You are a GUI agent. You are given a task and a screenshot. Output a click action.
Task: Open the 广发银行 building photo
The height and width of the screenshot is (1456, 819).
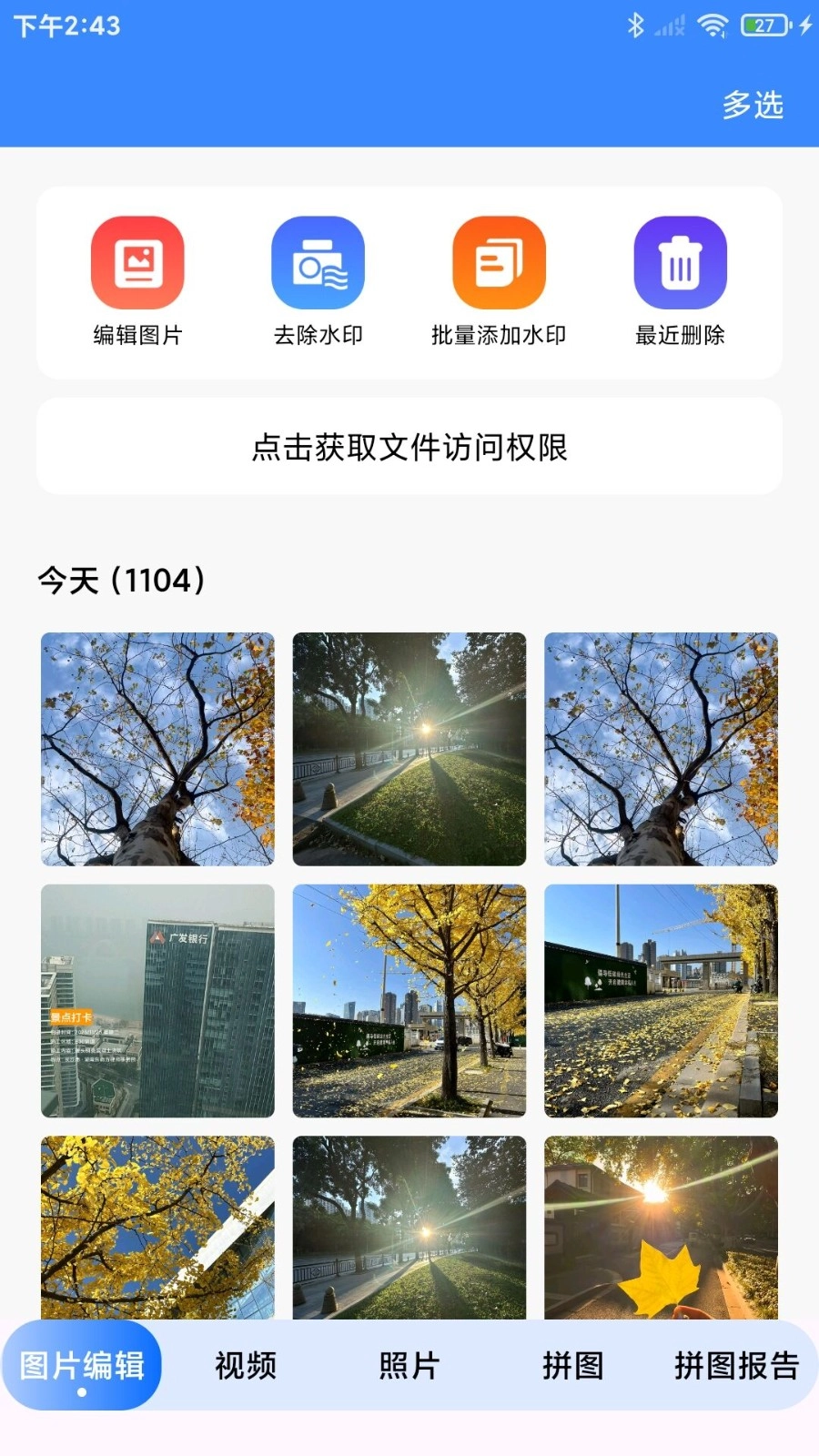(x=156, y=999)
